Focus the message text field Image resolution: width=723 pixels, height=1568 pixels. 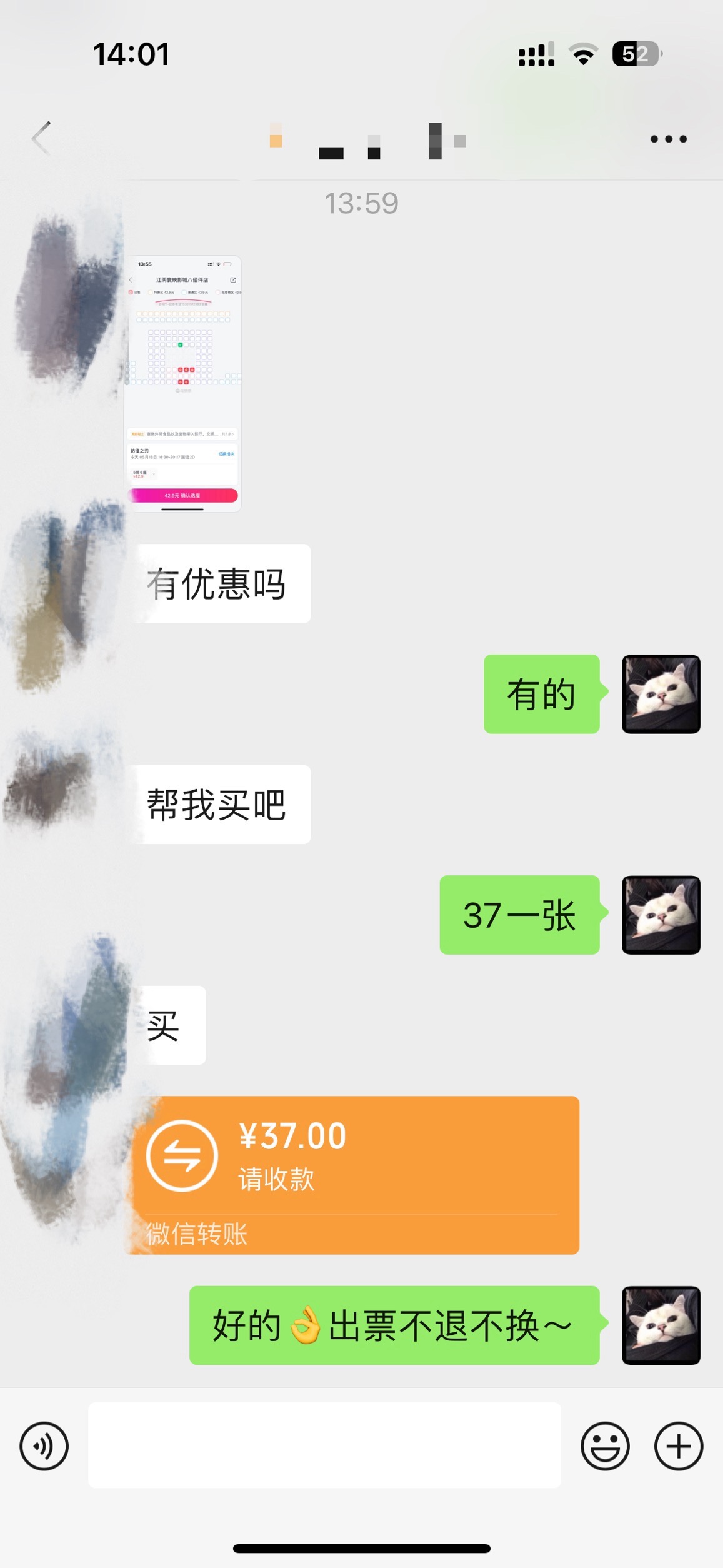[324, 1445]
